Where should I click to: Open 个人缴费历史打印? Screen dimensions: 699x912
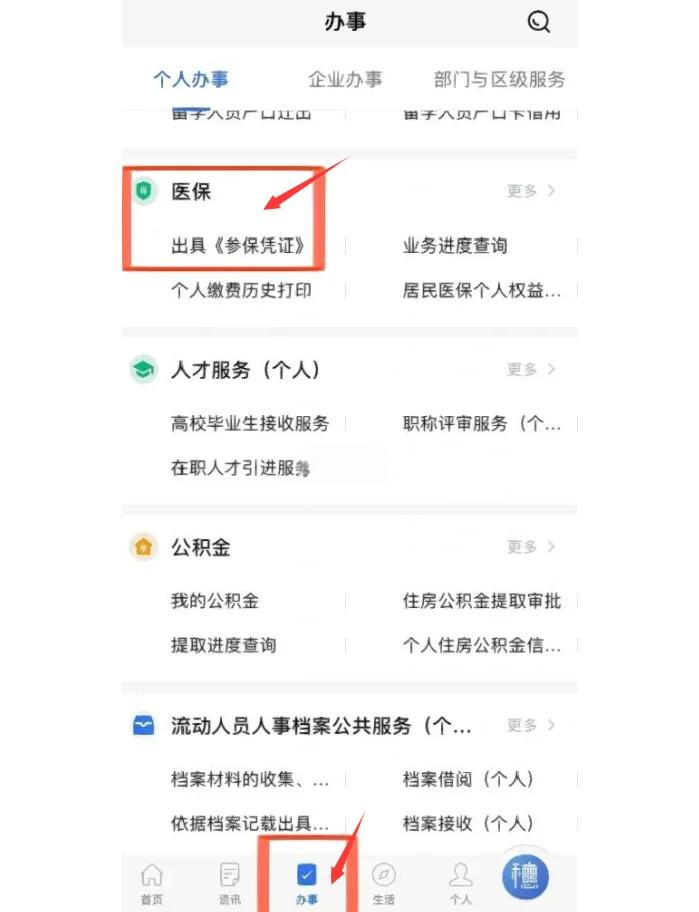[241, 291]
